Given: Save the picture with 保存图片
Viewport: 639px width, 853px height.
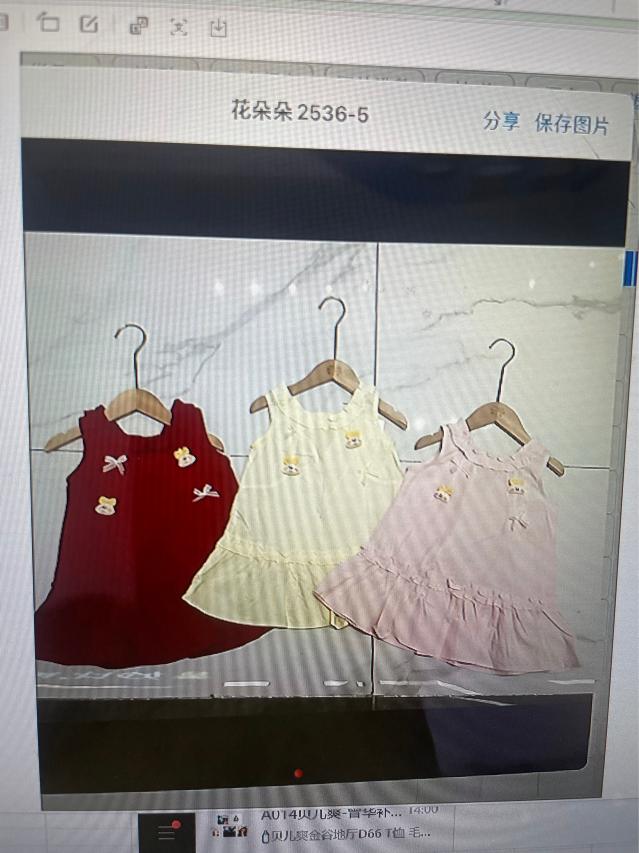Looking at the screenshot, I should click(571, 125).
